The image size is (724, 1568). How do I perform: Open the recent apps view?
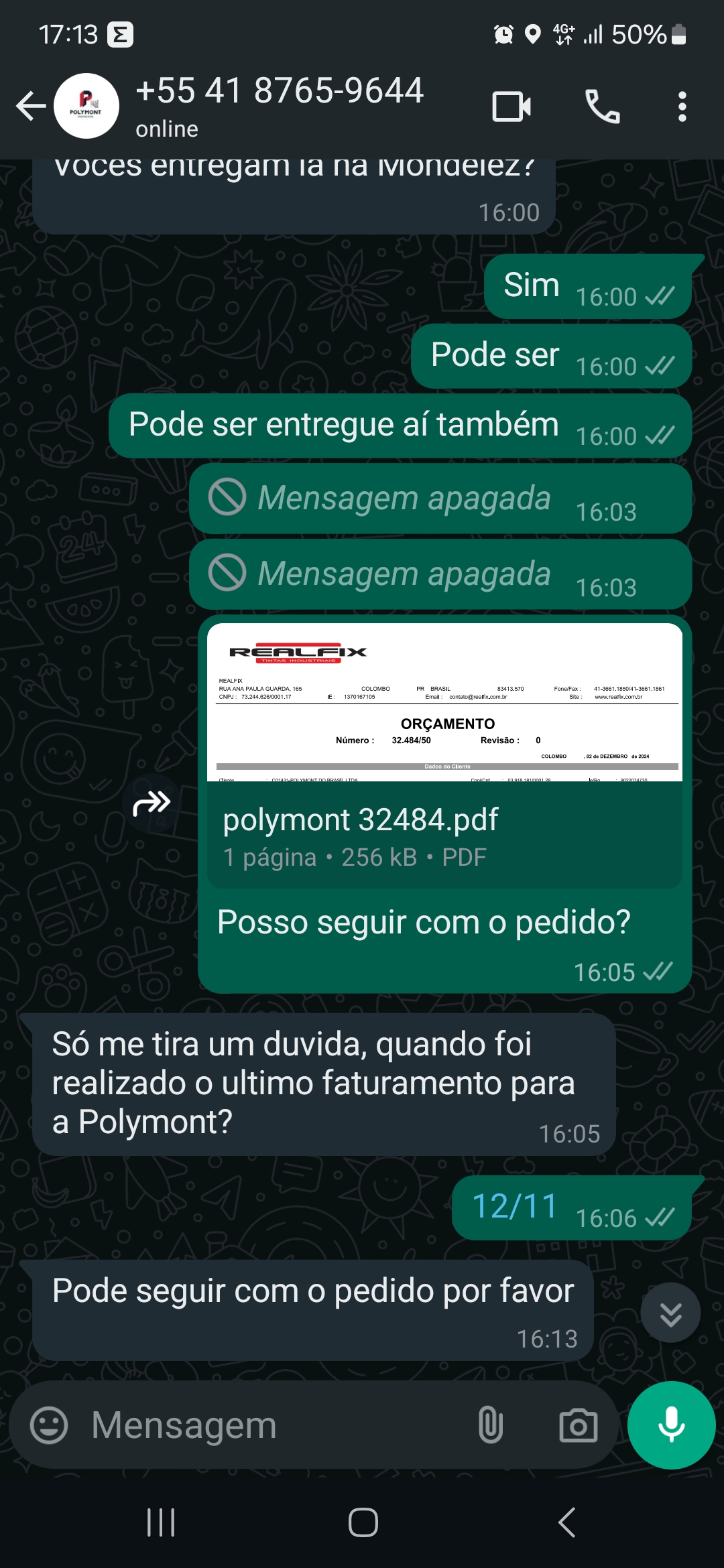point(161,1522)
